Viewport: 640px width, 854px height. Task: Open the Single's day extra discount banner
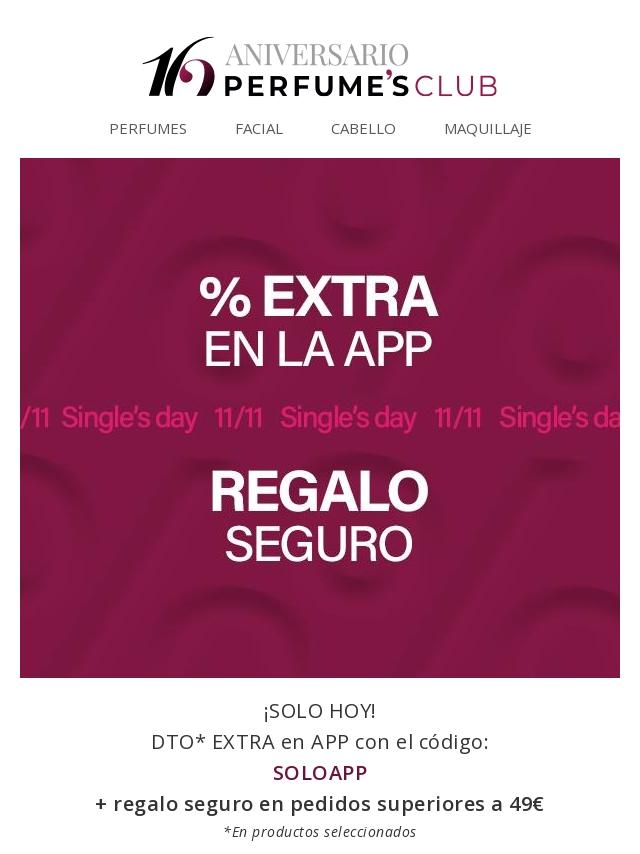320,418
